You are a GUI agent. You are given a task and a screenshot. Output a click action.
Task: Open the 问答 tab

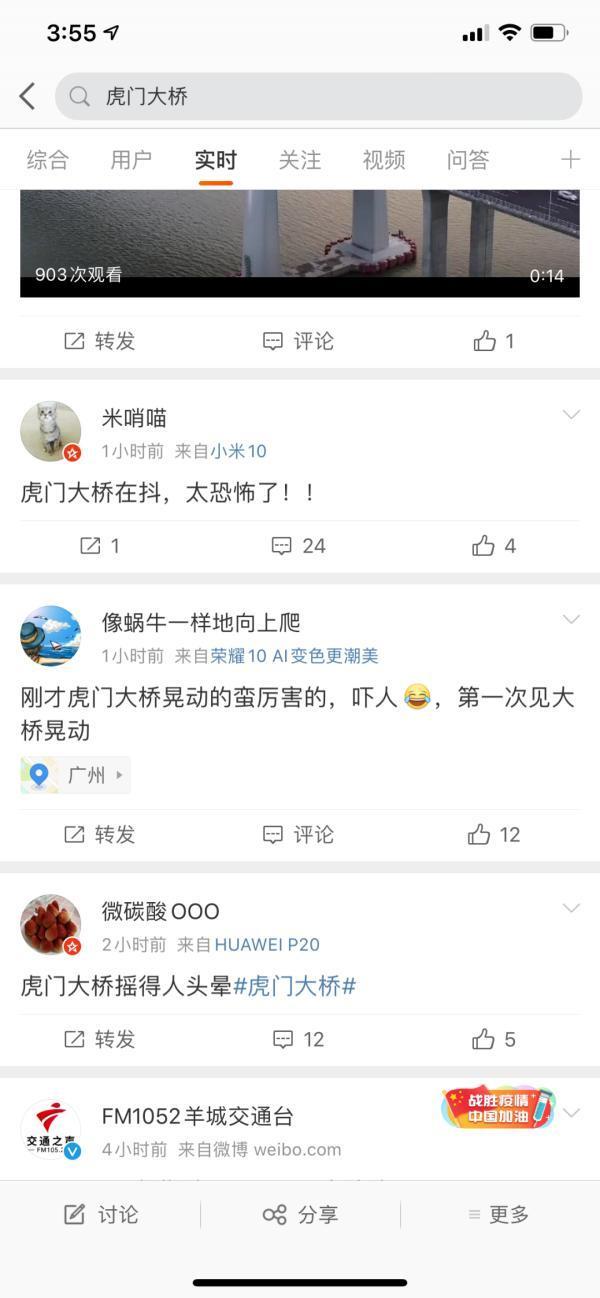click(468, 160)
